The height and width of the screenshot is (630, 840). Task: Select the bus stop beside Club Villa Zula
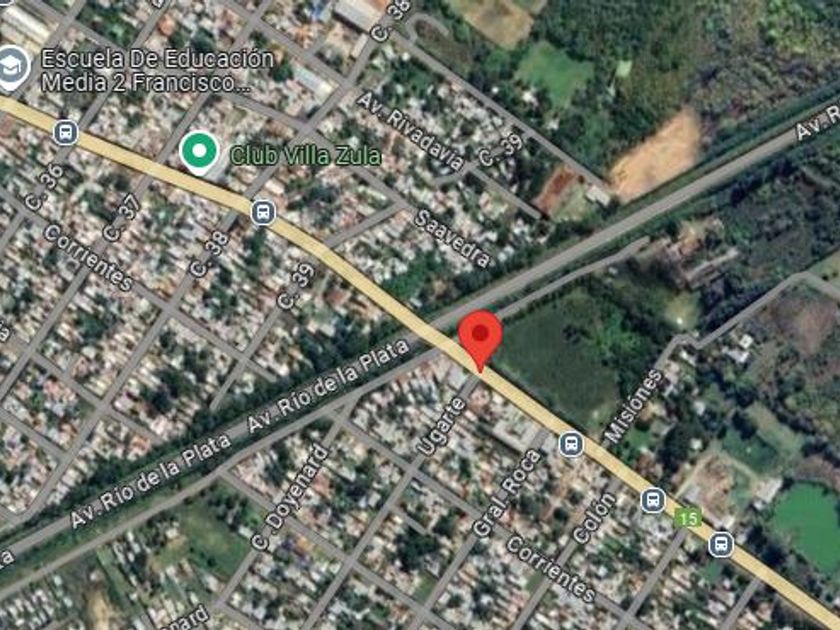(x=262, y=213)
